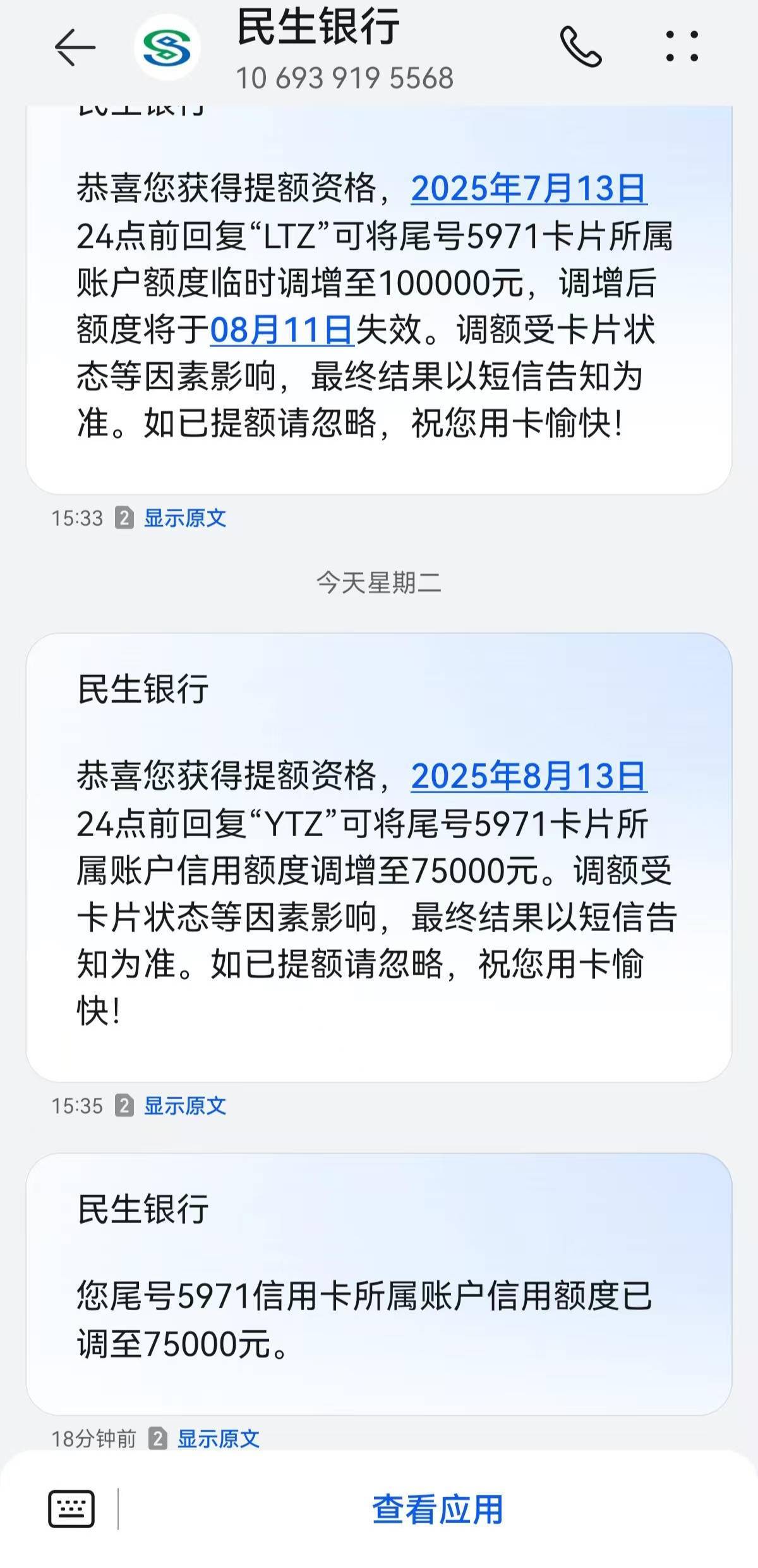
Task: Call 民生银行 with the phone icon
Action: click(x=581, y=47)
